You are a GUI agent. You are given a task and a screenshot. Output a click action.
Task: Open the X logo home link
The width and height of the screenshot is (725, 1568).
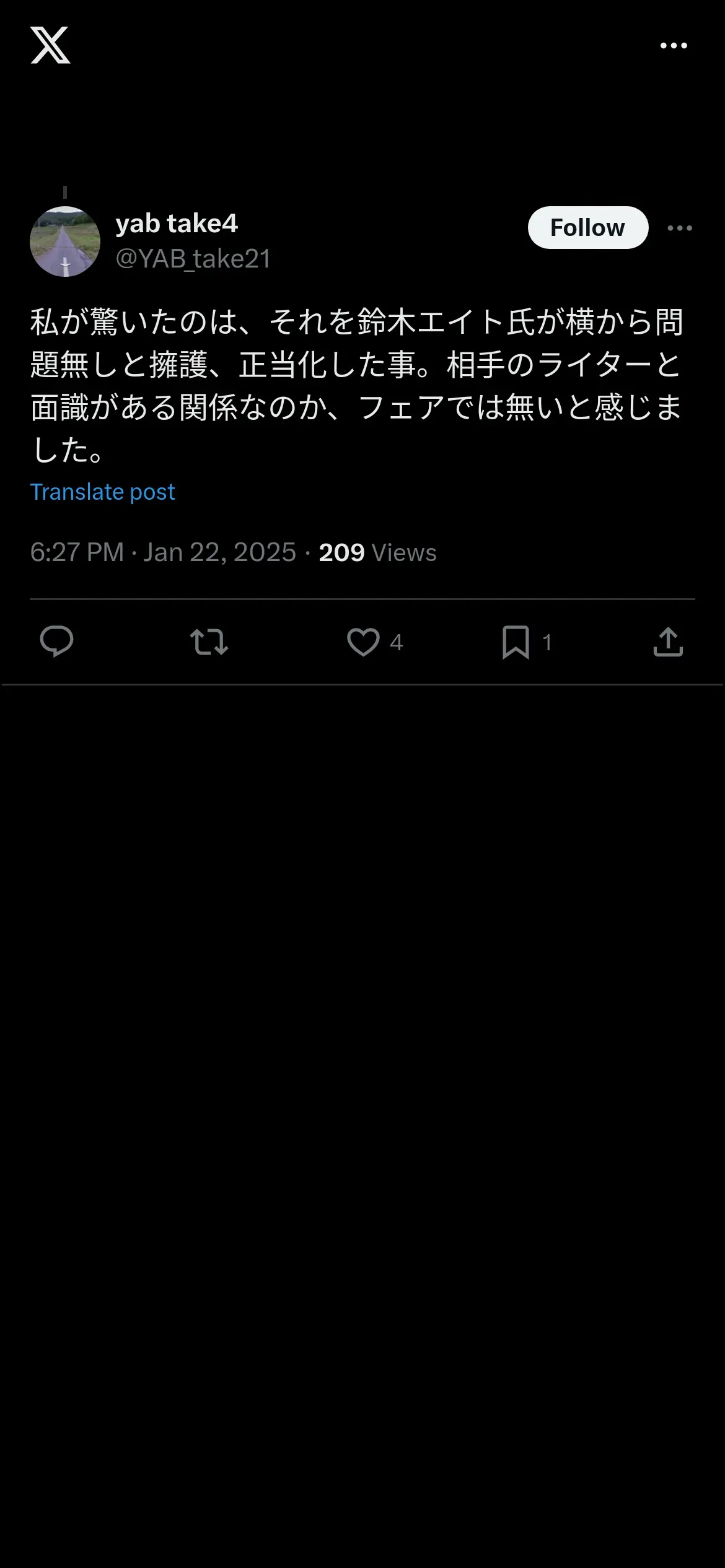click(x=50, y=45)
